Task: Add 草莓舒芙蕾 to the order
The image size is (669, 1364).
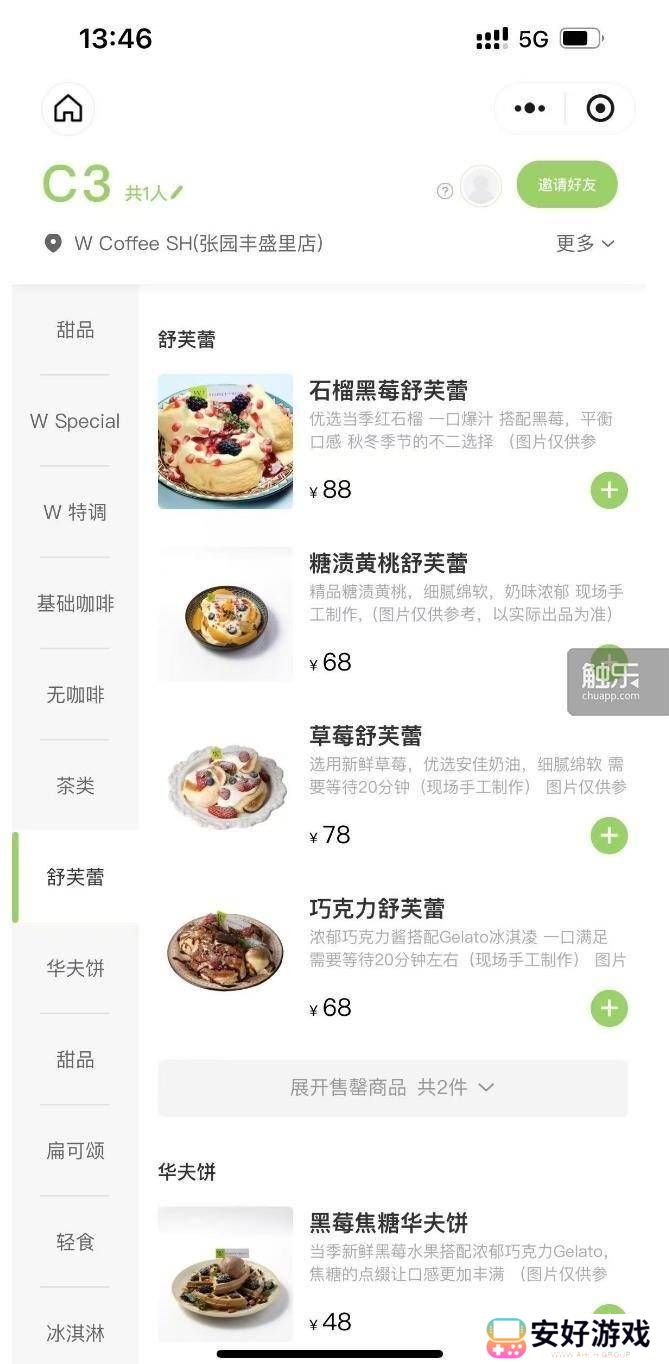Action: click(x=609, y=835)
